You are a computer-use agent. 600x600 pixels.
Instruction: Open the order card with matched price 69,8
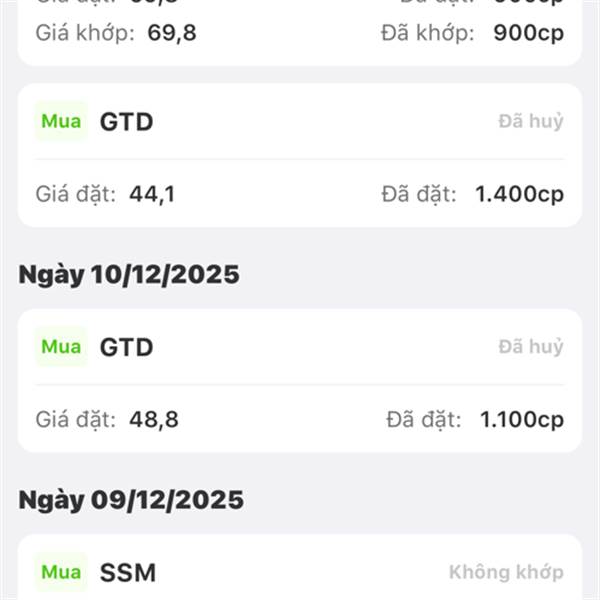coord(299,33)
